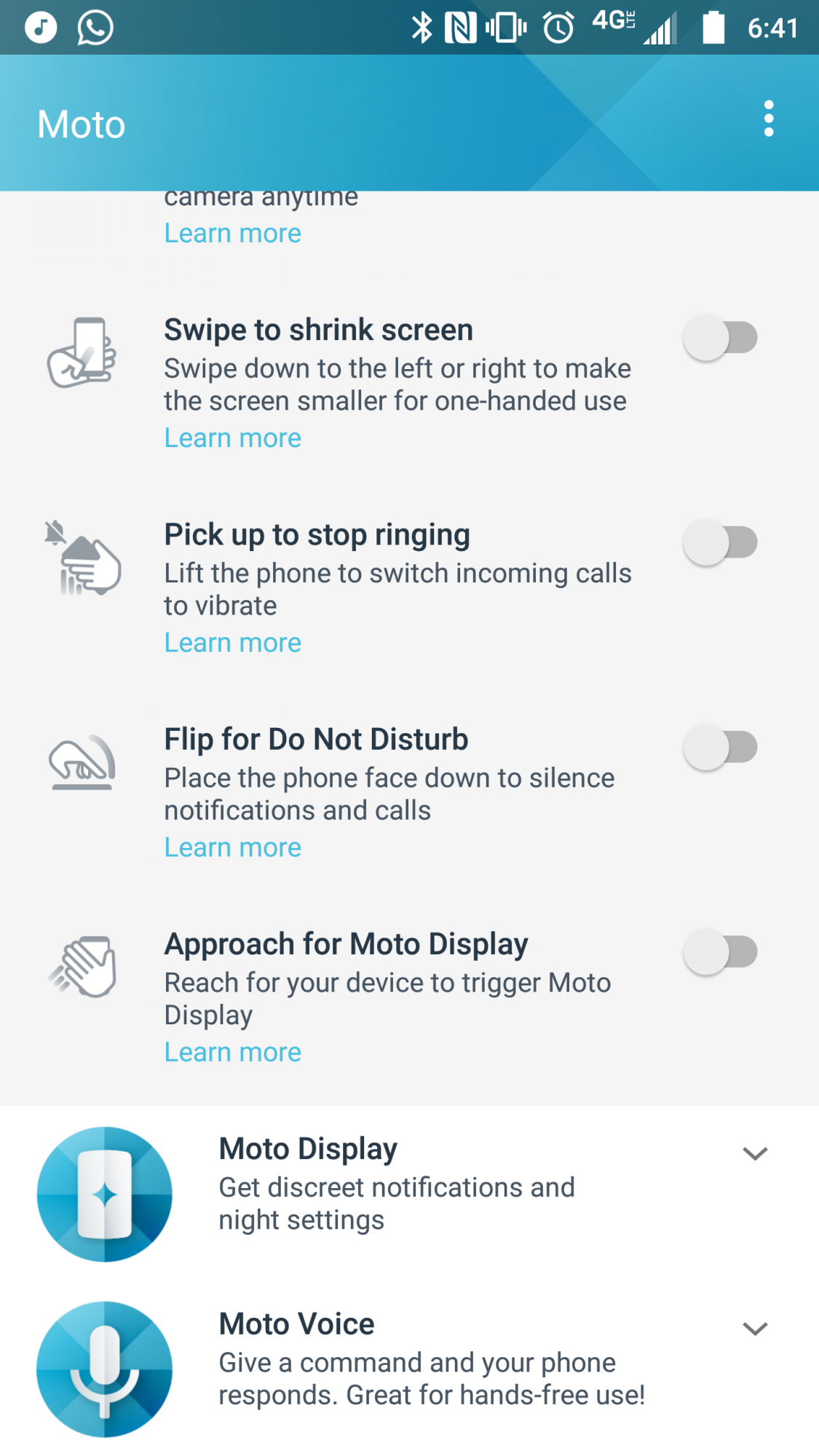The height and width of the screenshot is (1456, 819).
Task: Switch on Approach for Moto Display
Action: pyautogui.click(x=721, y=951)
